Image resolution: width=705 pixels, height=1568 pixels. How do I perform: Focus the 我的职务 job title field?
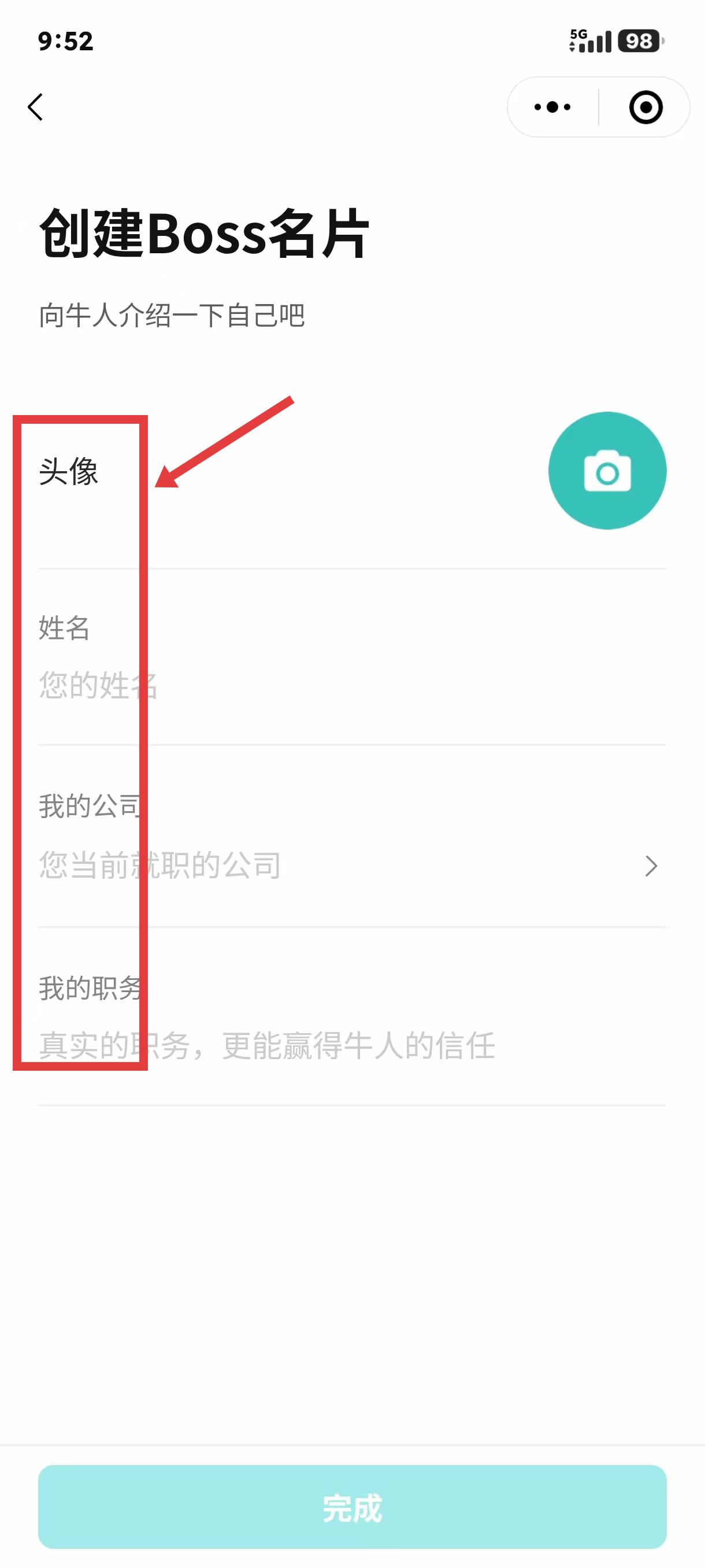tap(351, 1046)
